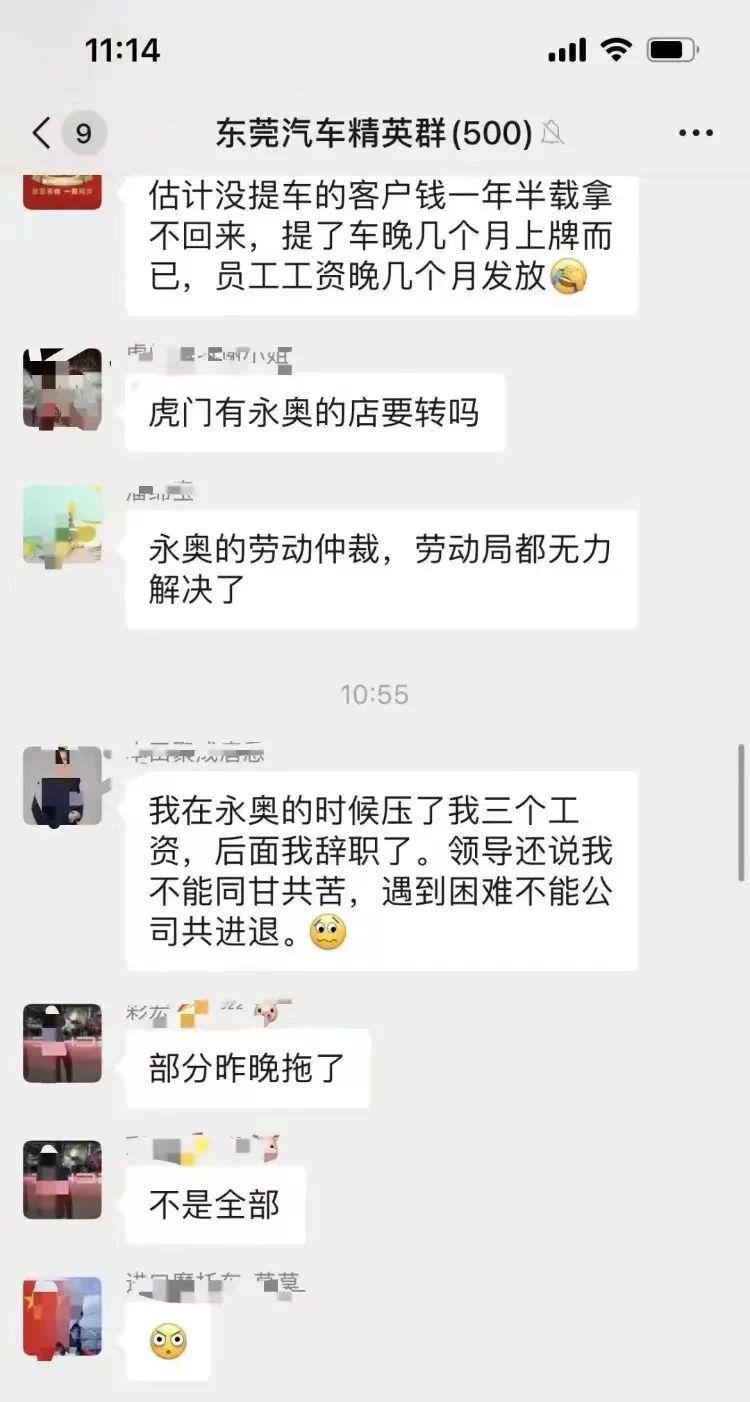Tap the flag avatar beside the emoji message
750x1402 pixels.
(62, 1316)
